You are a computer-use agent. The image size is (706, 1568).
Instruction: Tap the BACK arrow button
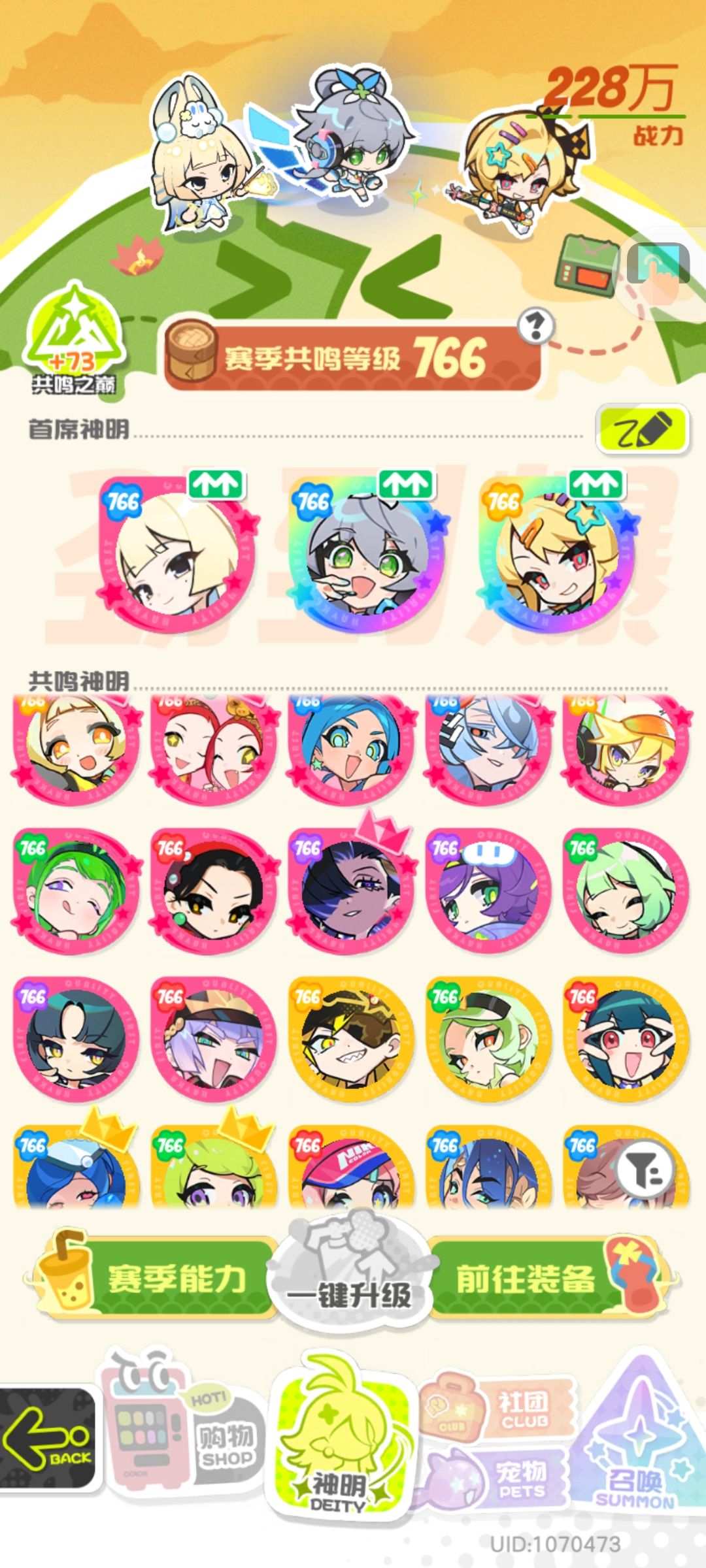[47, 1437]
